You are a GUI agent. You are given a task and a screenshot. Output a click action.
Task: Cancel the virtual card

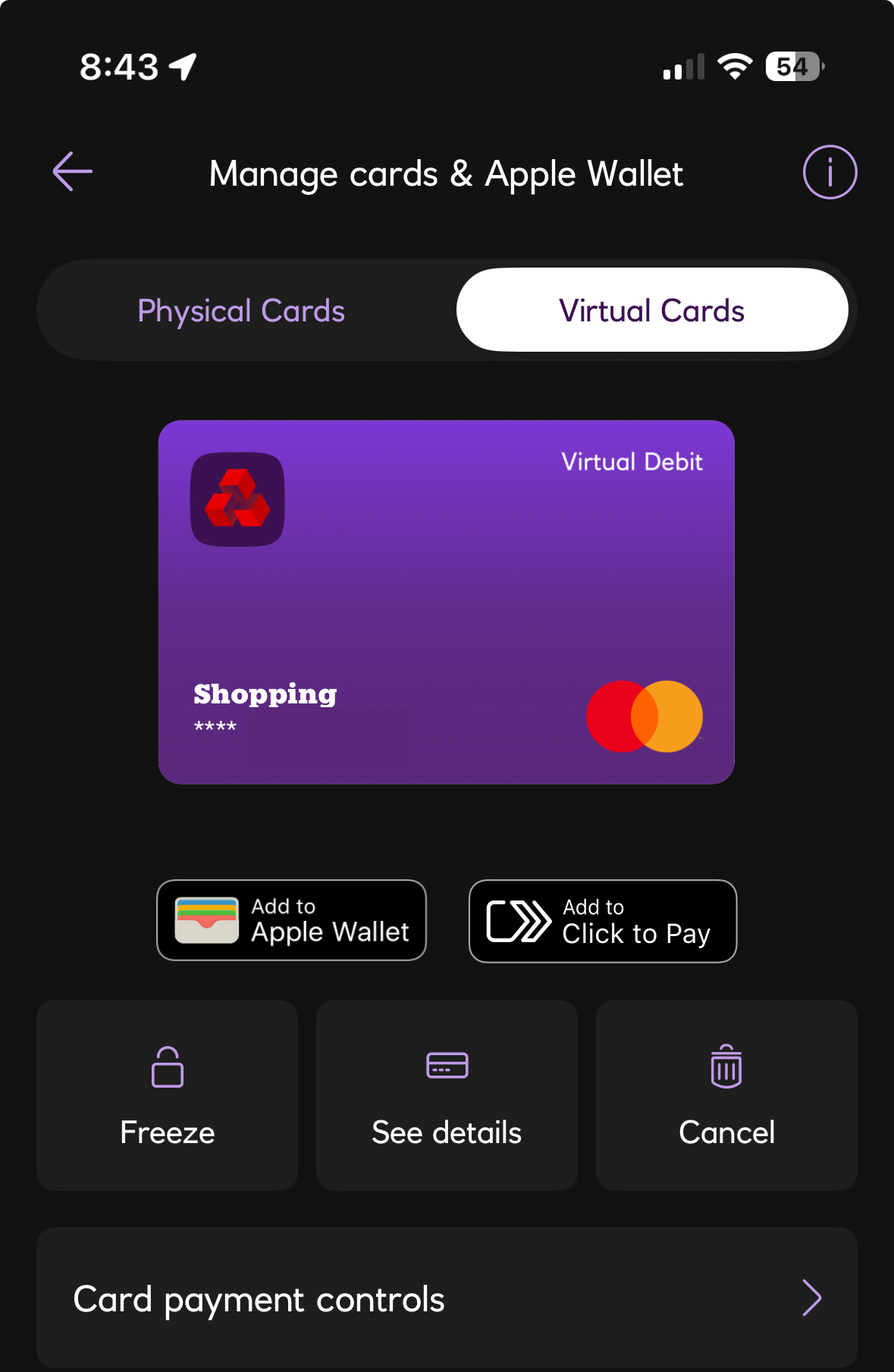click(726, 1095)
